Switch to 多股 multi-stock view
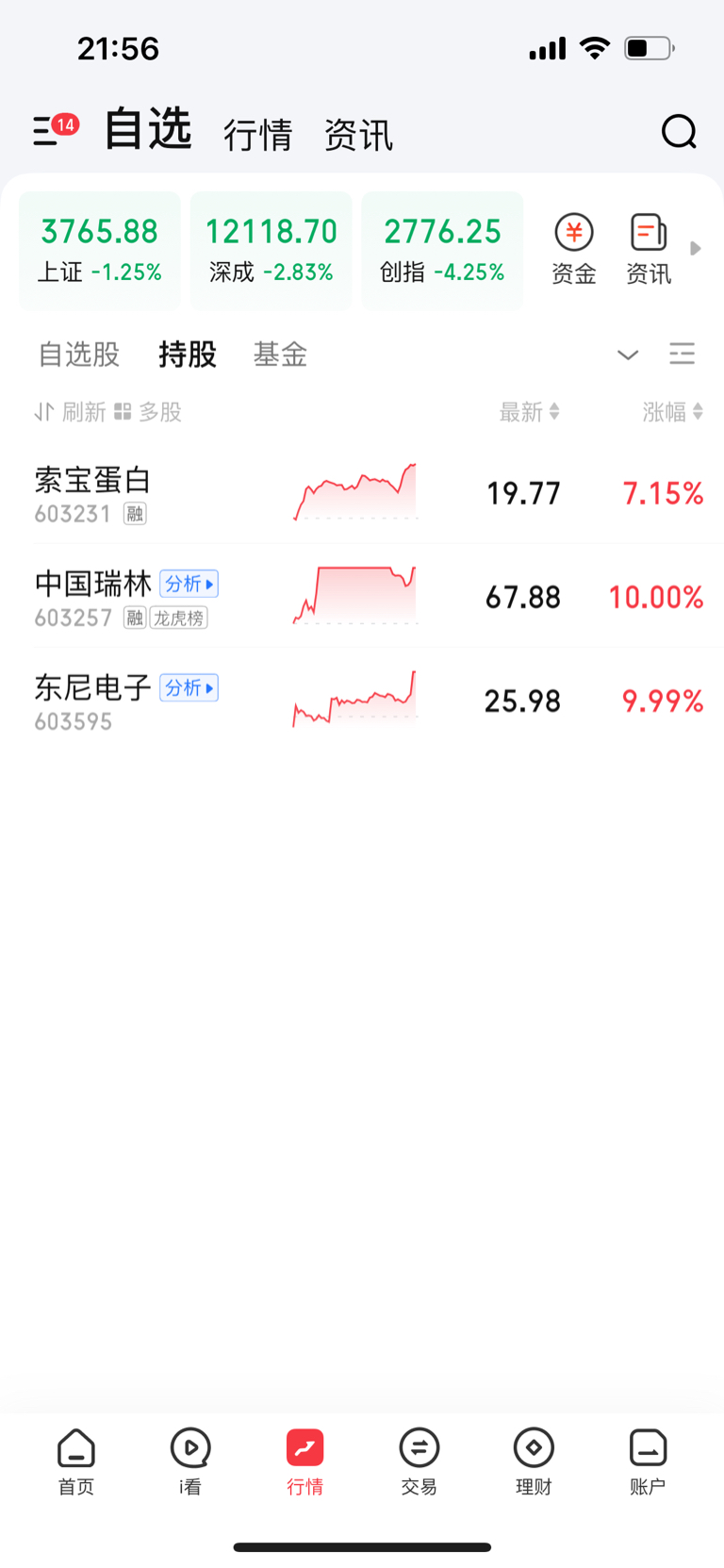The image size is (724, 1568). click(148, 412)
